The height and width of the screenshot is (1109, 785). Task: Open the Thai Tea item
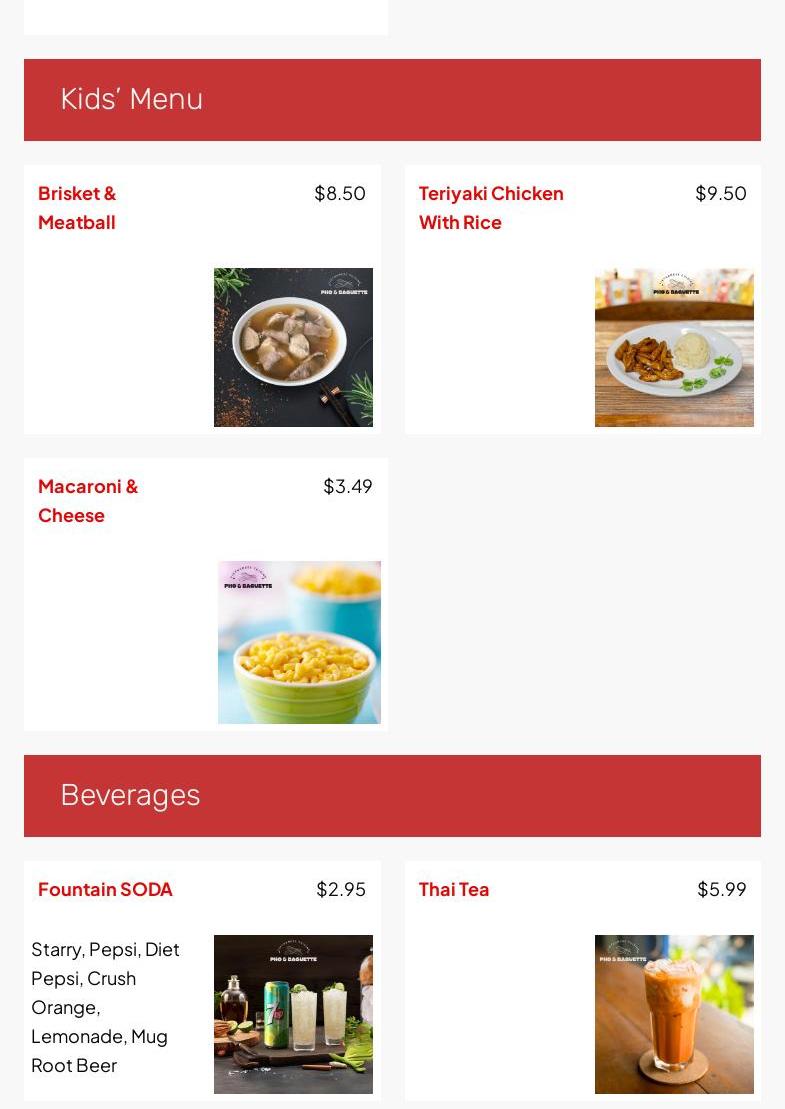tap(454, 889)
